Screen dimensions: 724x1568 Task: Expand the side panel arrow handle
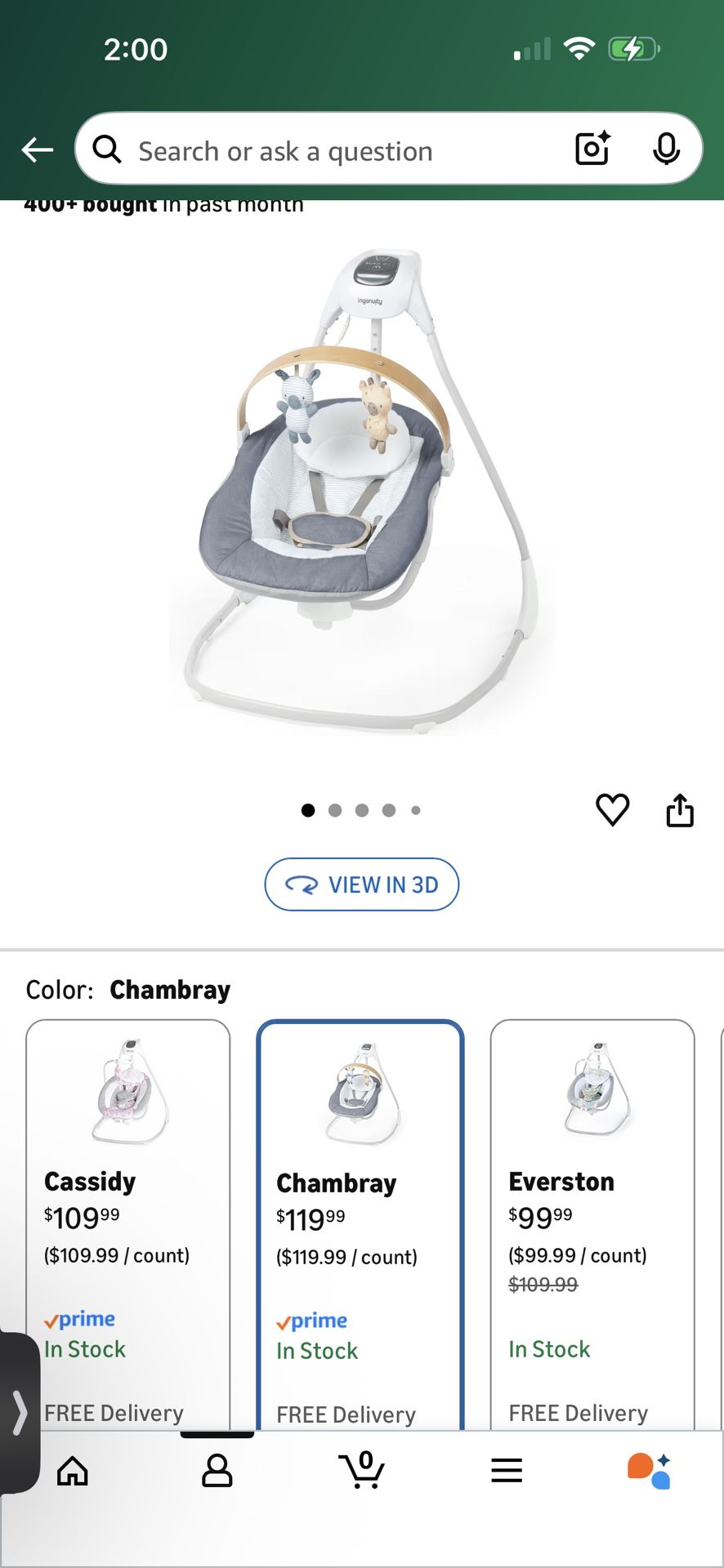click(20, 1413)
